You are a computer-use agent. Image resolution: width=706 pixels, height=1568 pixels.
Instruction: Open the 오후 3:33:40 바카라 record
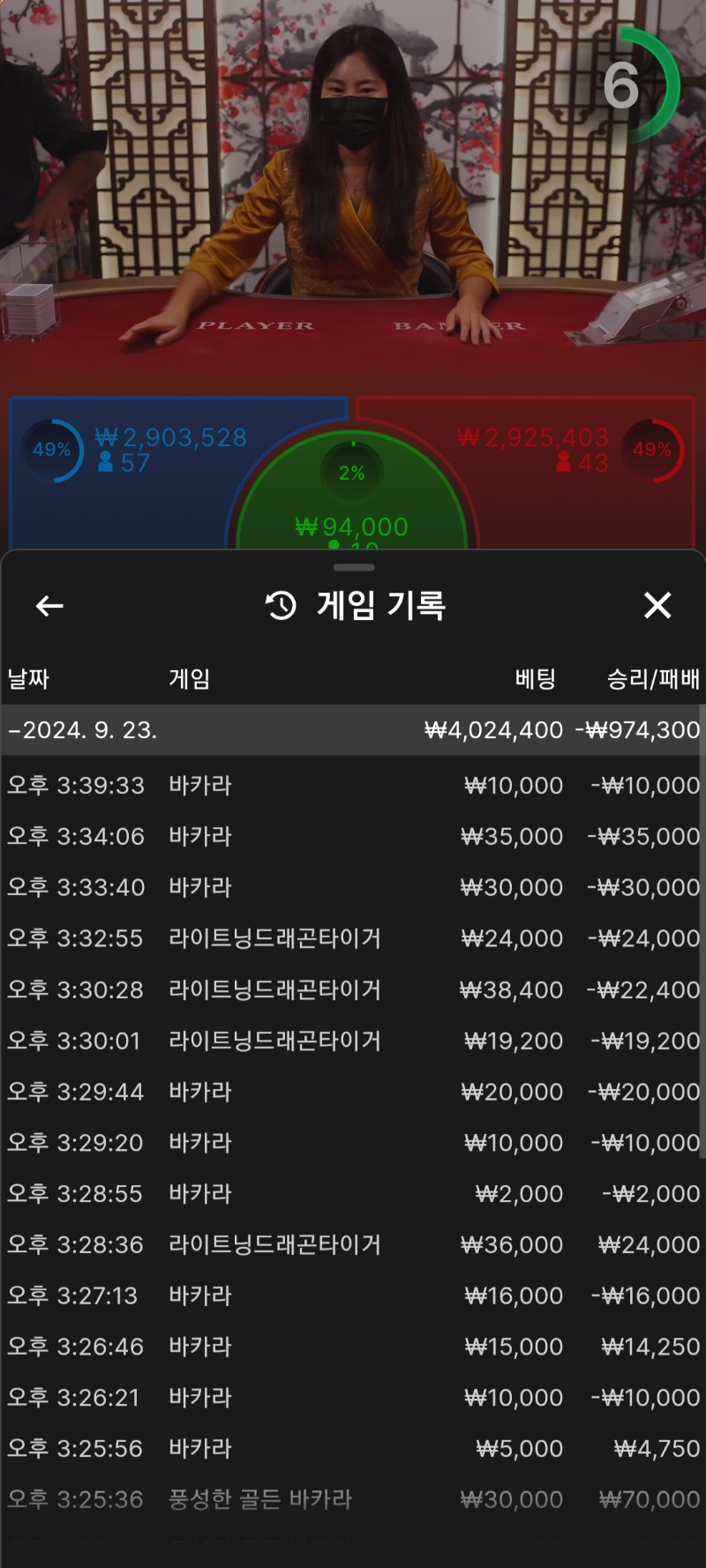coord(353,887)
